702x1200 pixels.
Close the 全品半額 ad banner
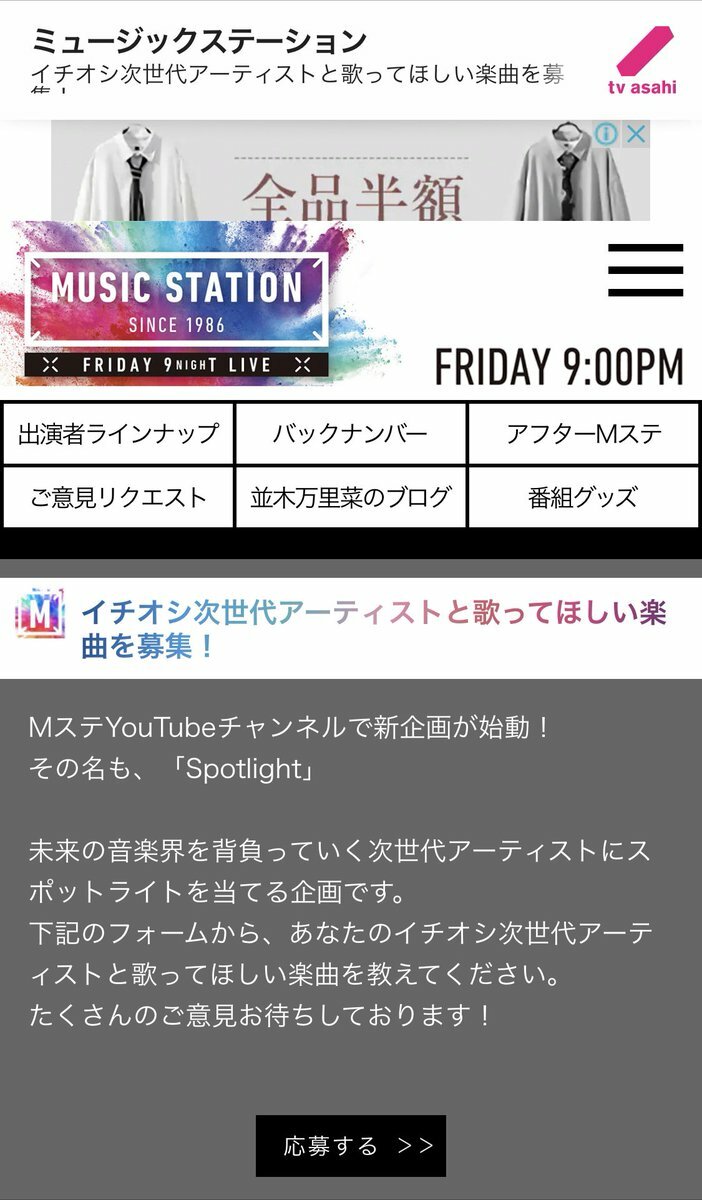click(x=636, y=134)
